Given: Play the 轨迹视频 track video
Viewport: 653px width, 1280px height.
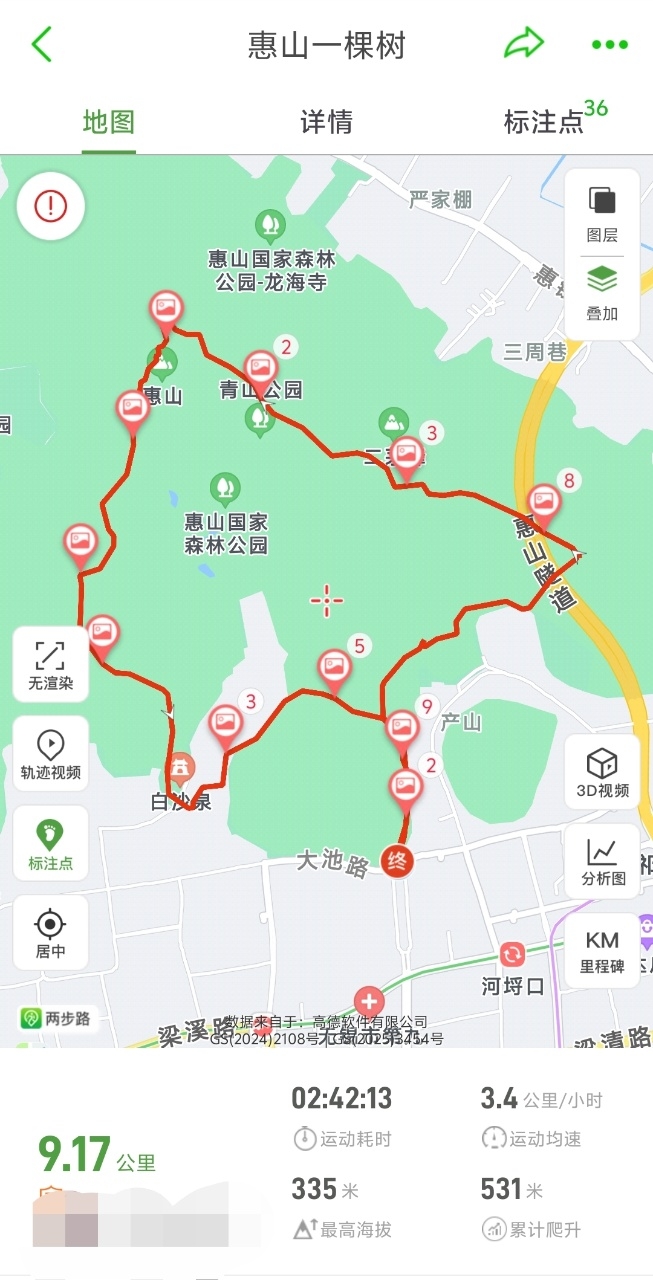Looking at the screenshot, I should tap(50, 753).
